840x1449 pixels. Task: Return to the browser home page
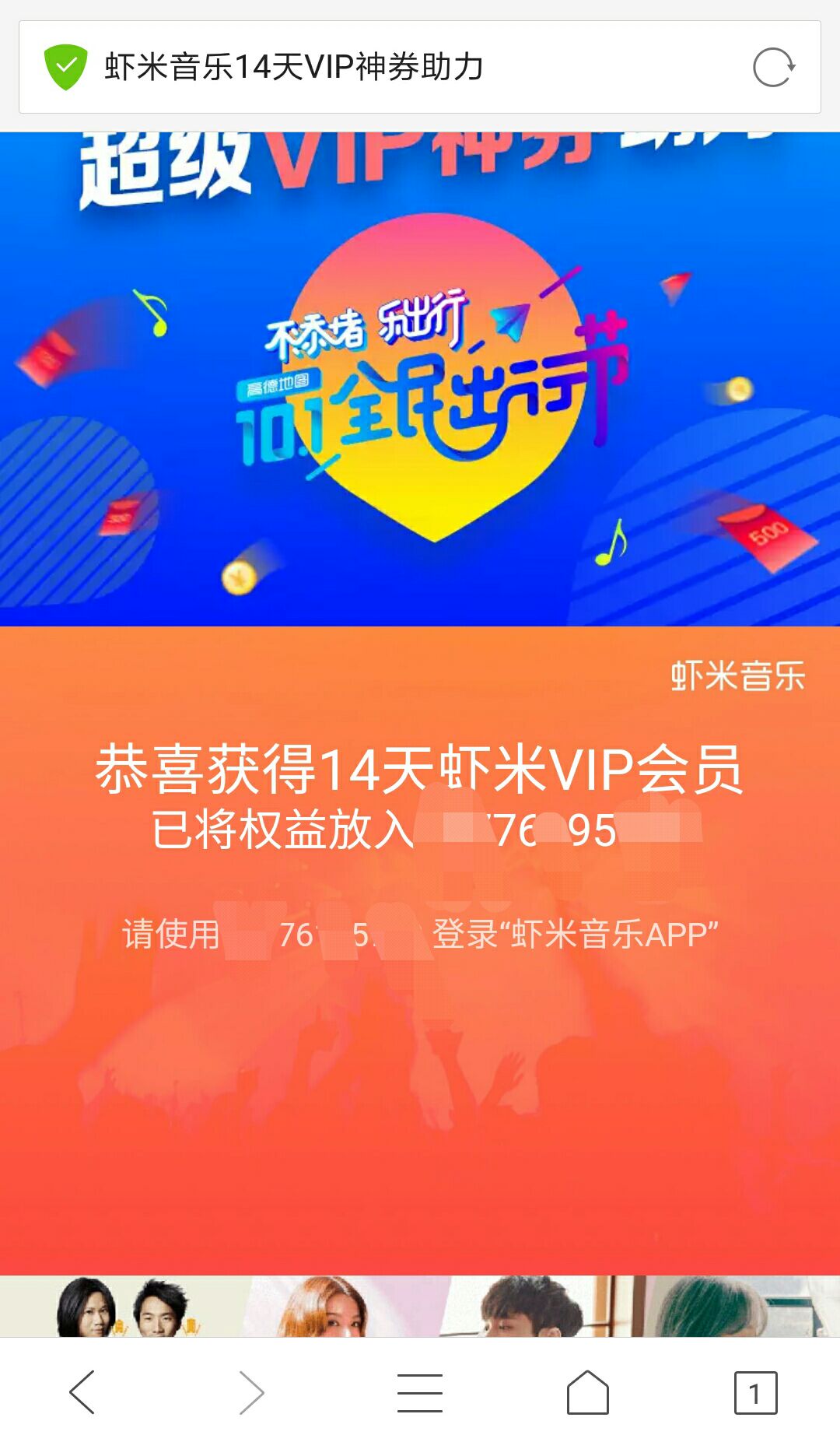click(x=588, y=1392)
